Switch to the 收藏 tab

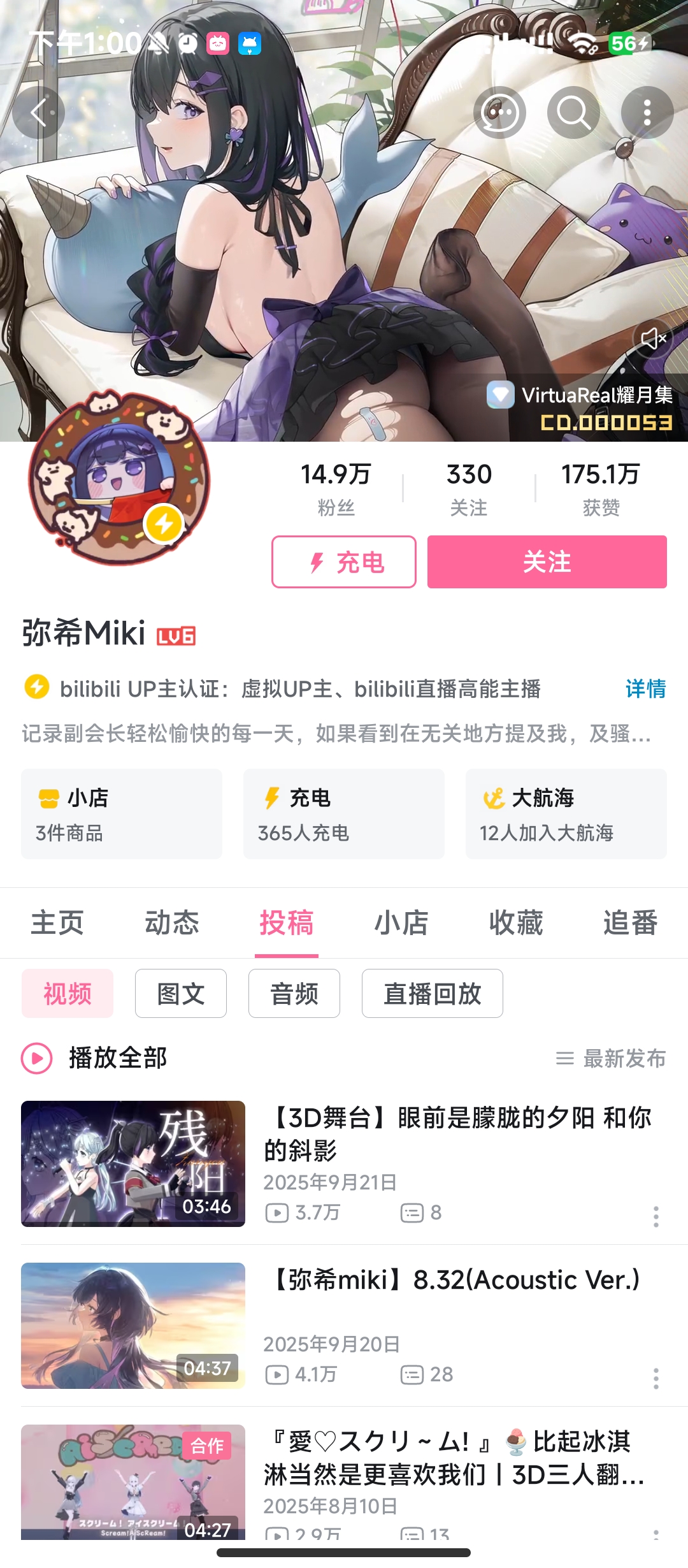click(516, 923)
